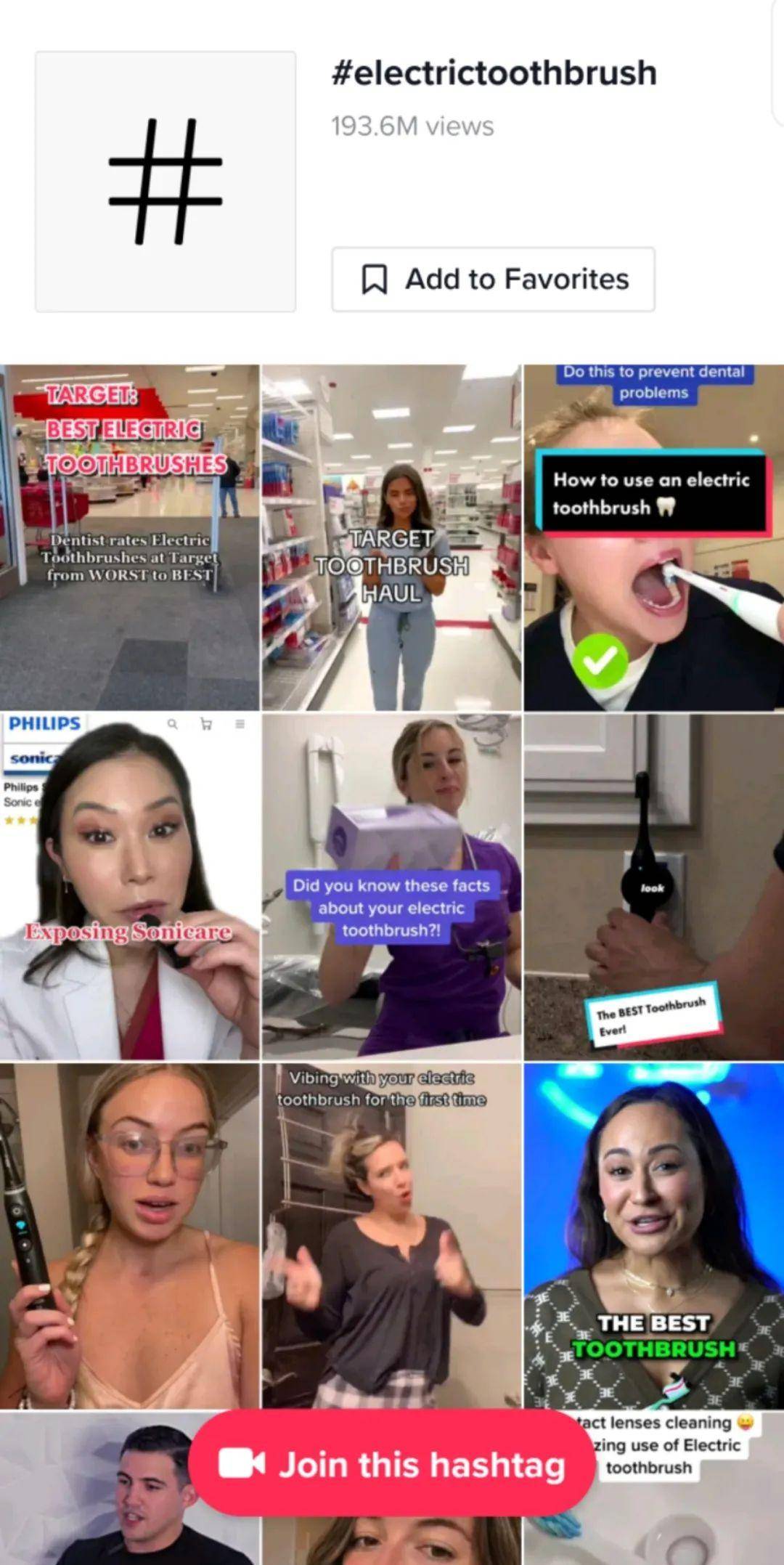This screenshot has width=784, height=1565.
Task: Watch the Exposing Sonicare video
Action: (x=129, y=886)
